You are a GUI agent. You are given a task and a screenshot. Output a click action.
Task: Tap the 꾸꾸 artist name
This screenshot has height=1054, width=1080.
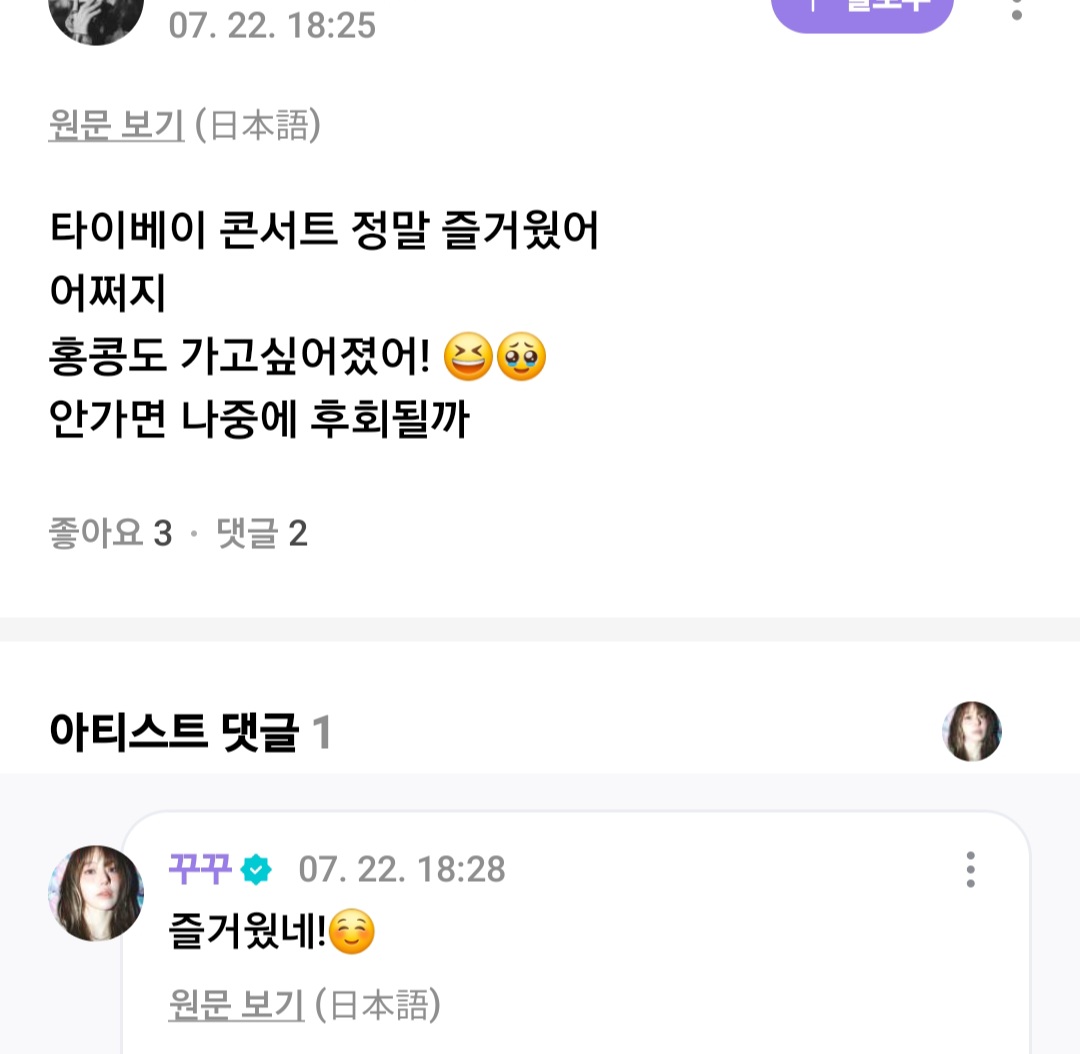200,869
